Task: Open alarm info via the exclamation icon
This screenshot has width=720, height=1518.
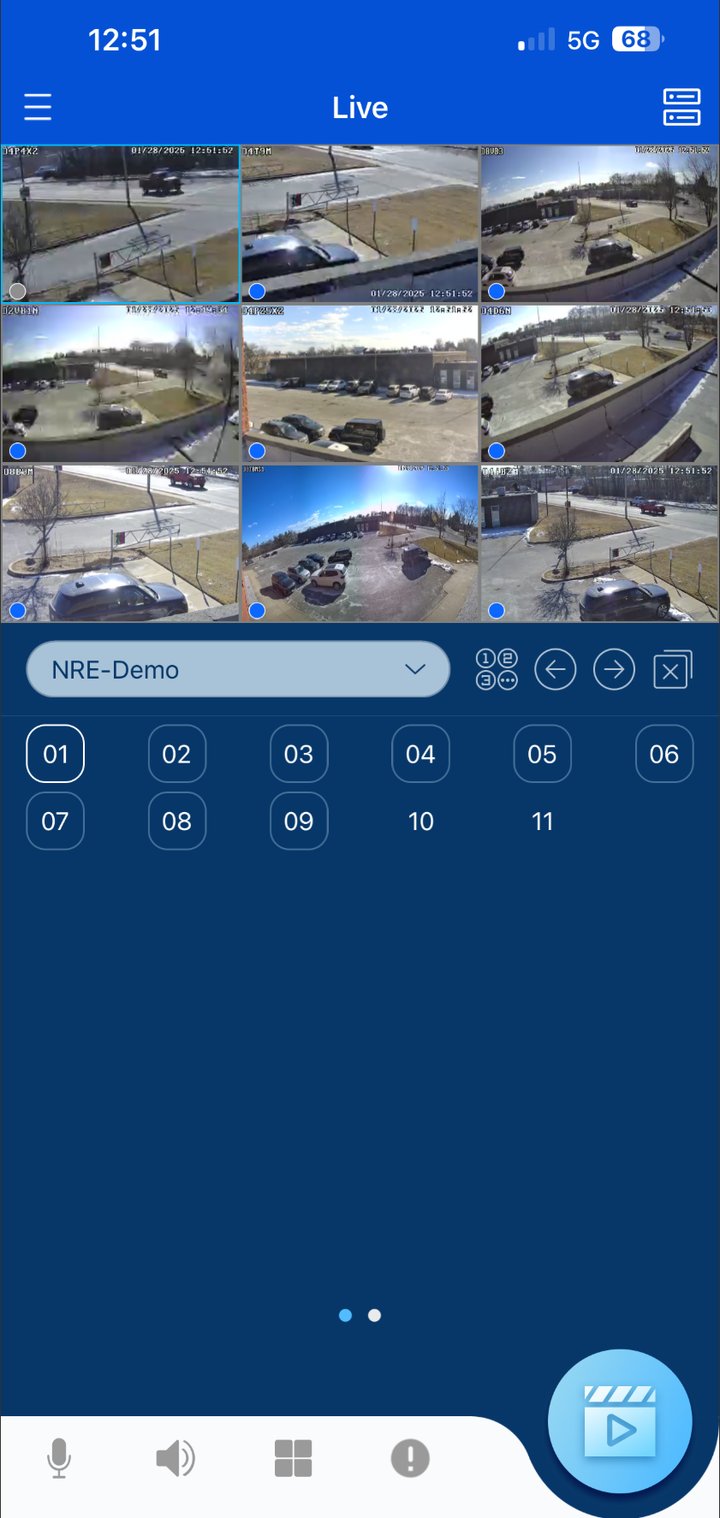Action: click(x=409, y=1458)
